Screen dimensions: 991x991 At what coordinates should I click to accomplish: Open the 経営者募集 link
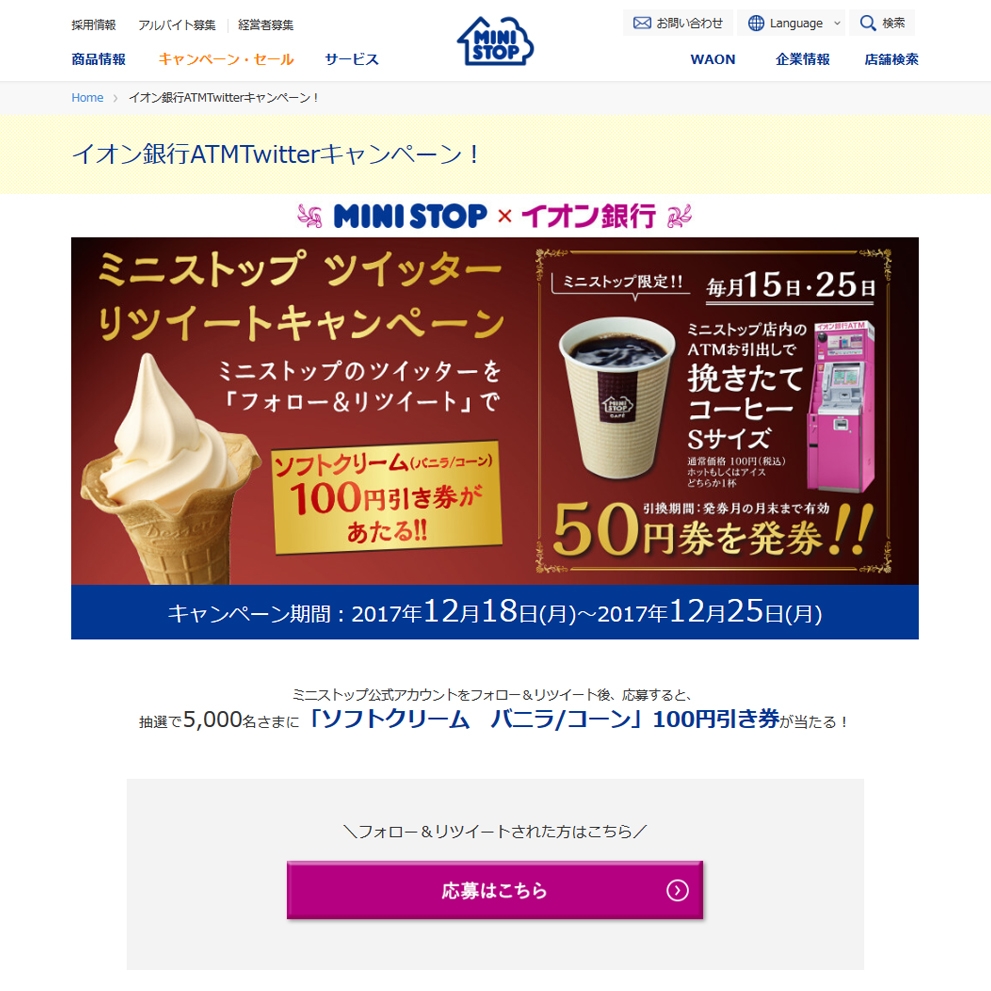point(266,25)
